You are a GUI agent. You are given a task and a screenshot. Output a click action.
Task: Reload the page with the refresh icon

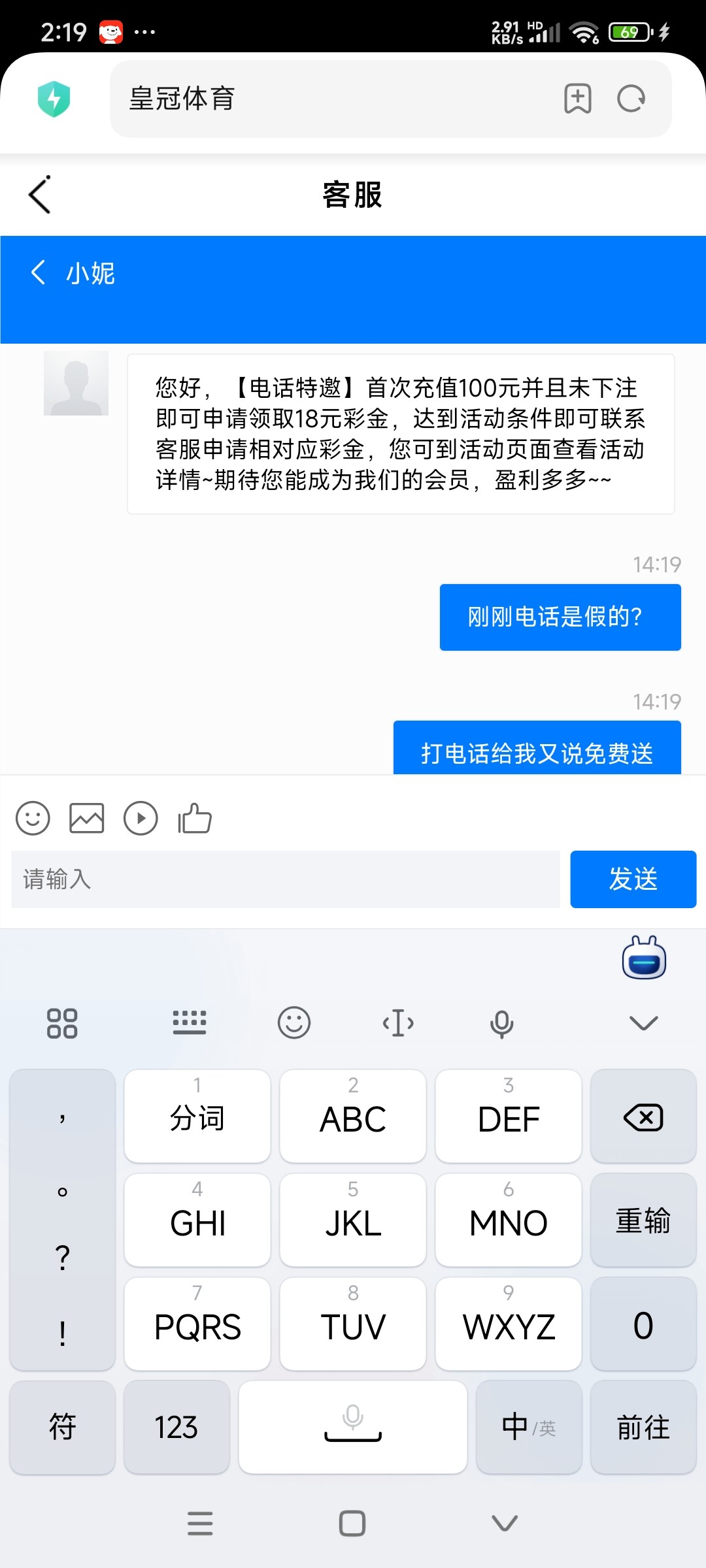[x=631, y=99]
